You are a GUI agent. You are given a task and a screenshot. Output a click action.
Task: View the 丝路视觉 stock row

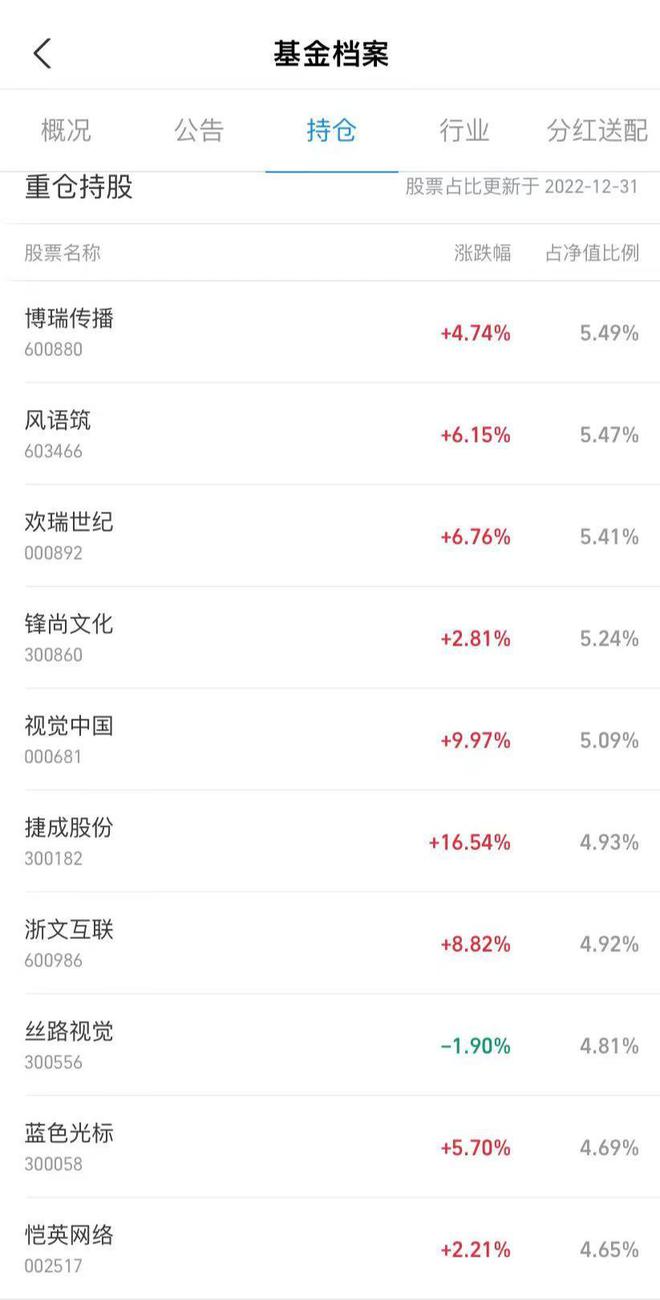tap(330, 1046)
